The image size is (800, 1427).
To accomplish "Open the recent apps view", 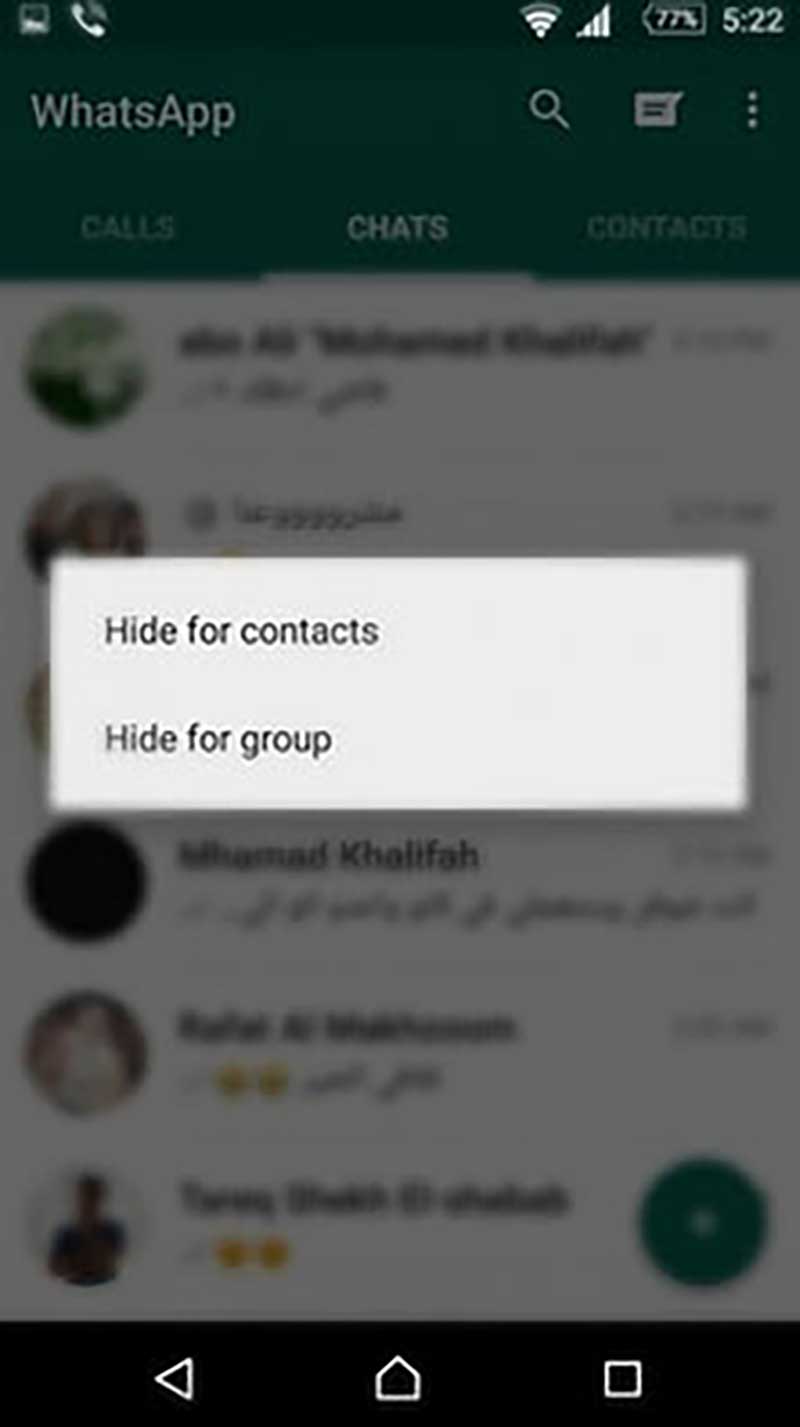I will click(622, 1379).
